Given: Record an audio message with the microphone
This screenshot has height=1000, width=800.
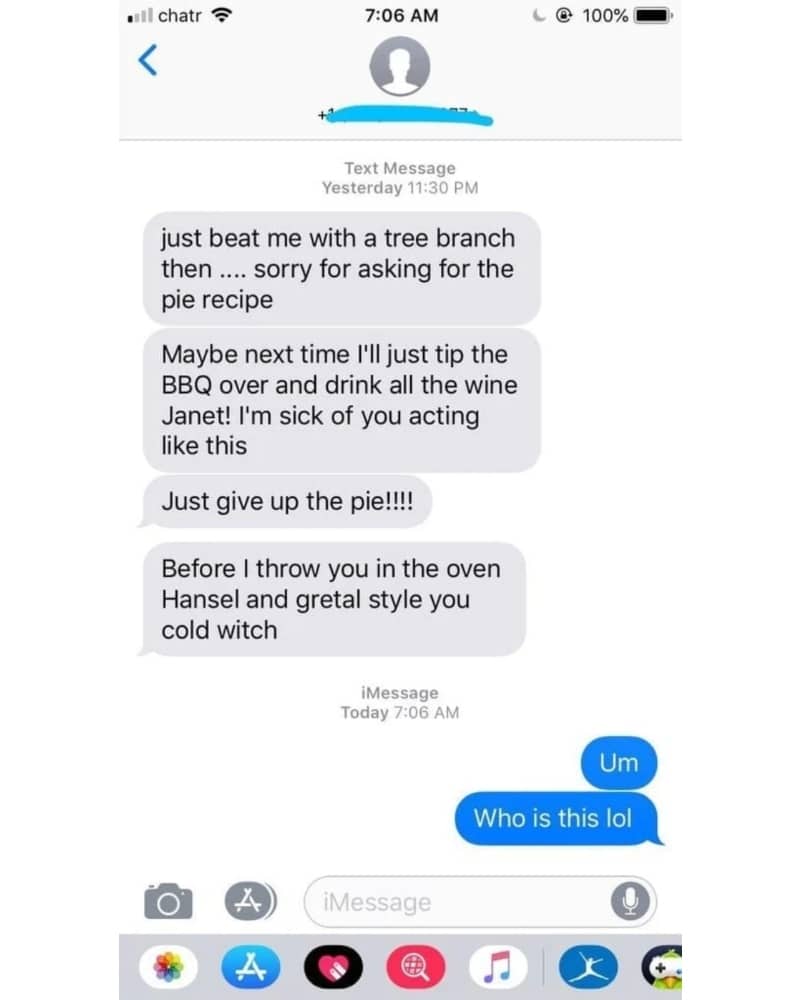Looking at the screenshot, I should [630, 902].
